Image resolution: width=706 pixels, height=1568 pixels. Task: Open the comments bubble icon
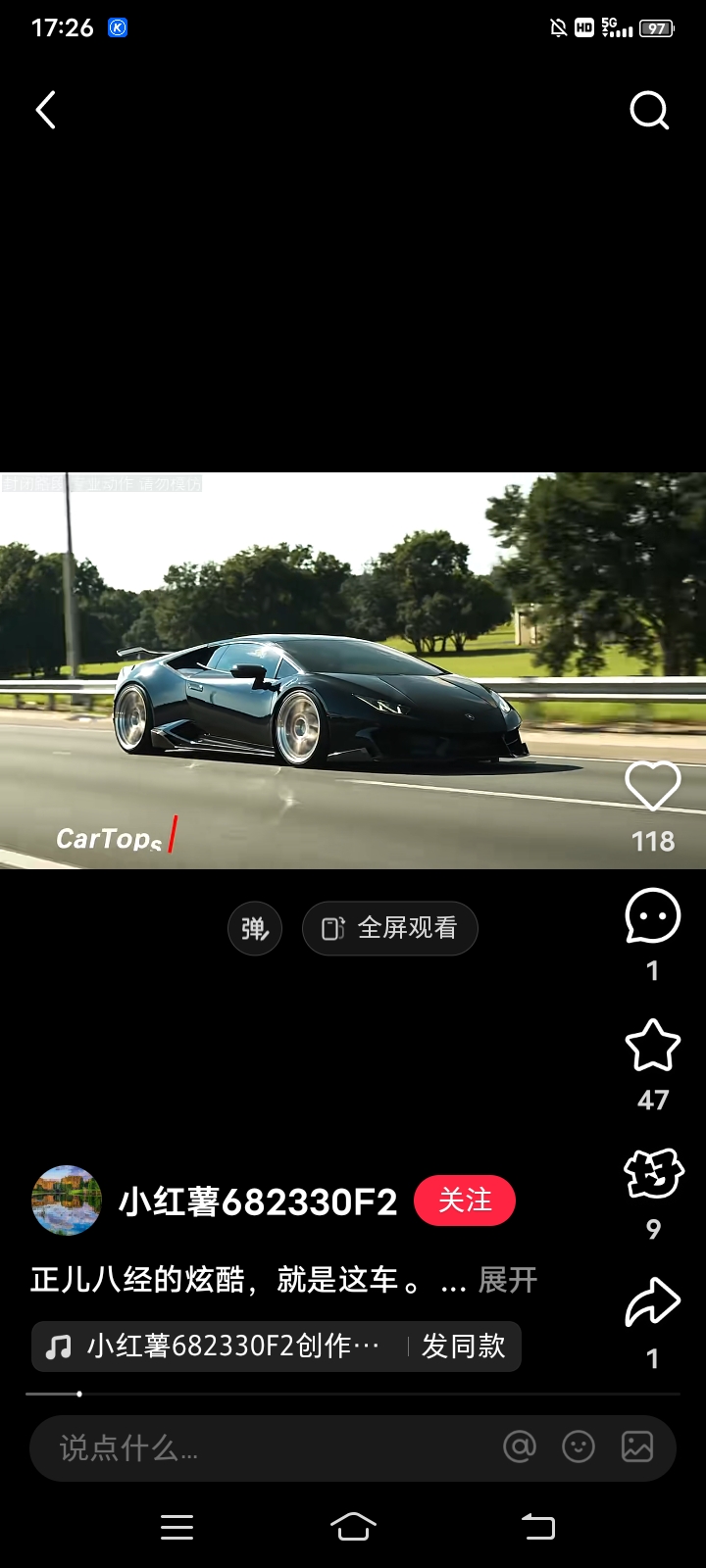653,917
